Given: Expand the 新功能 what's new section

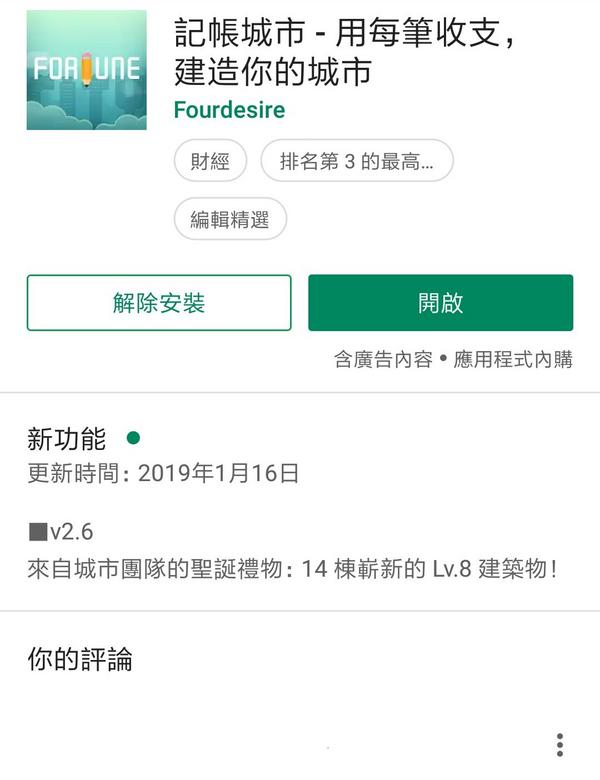Looking at the screenshot, I should pyautogui.click(x=66, y=438).
